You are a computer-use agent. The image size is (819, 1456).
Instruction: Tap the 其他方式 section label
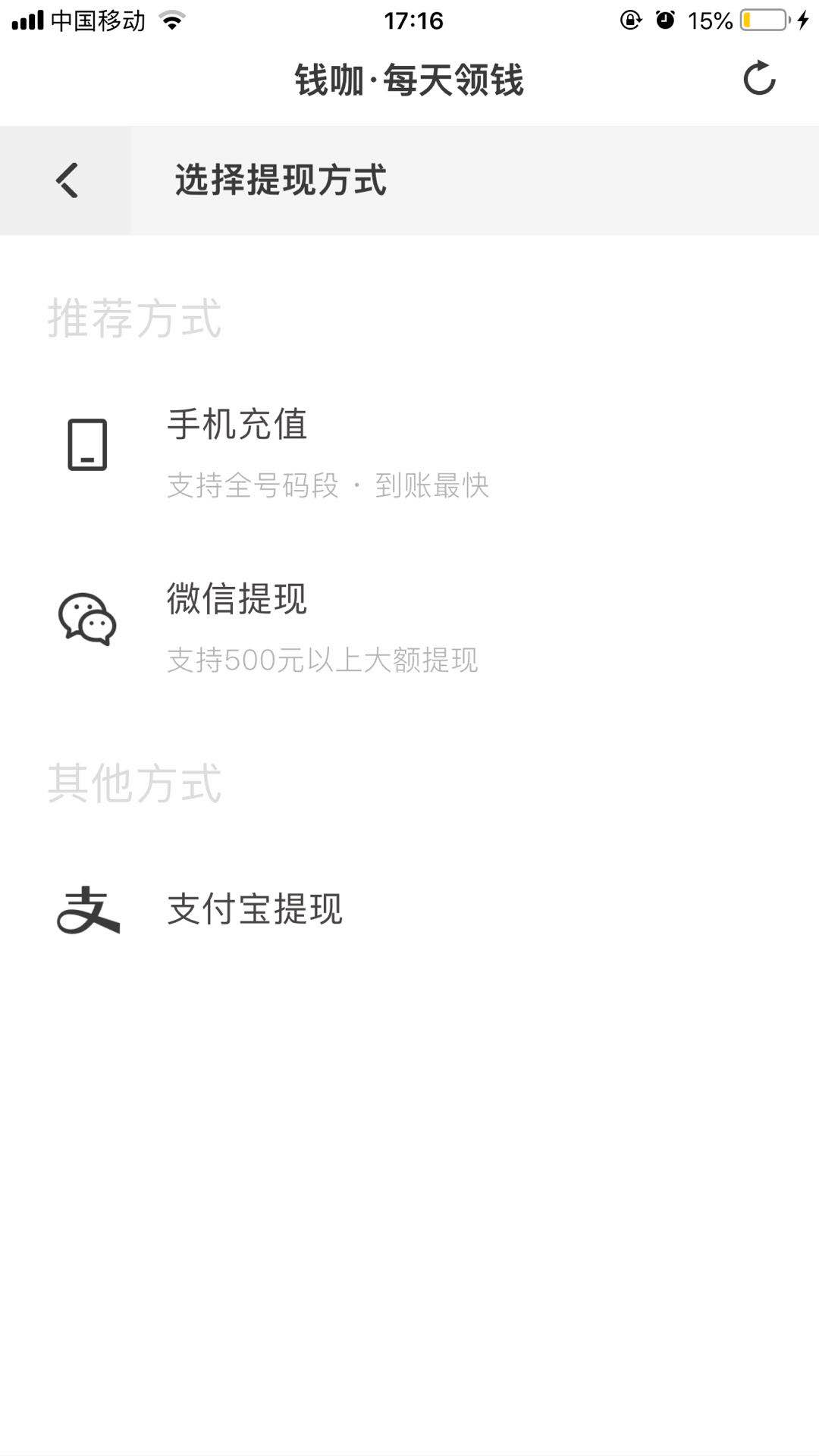pyautogui.click(x=135, y=784)
